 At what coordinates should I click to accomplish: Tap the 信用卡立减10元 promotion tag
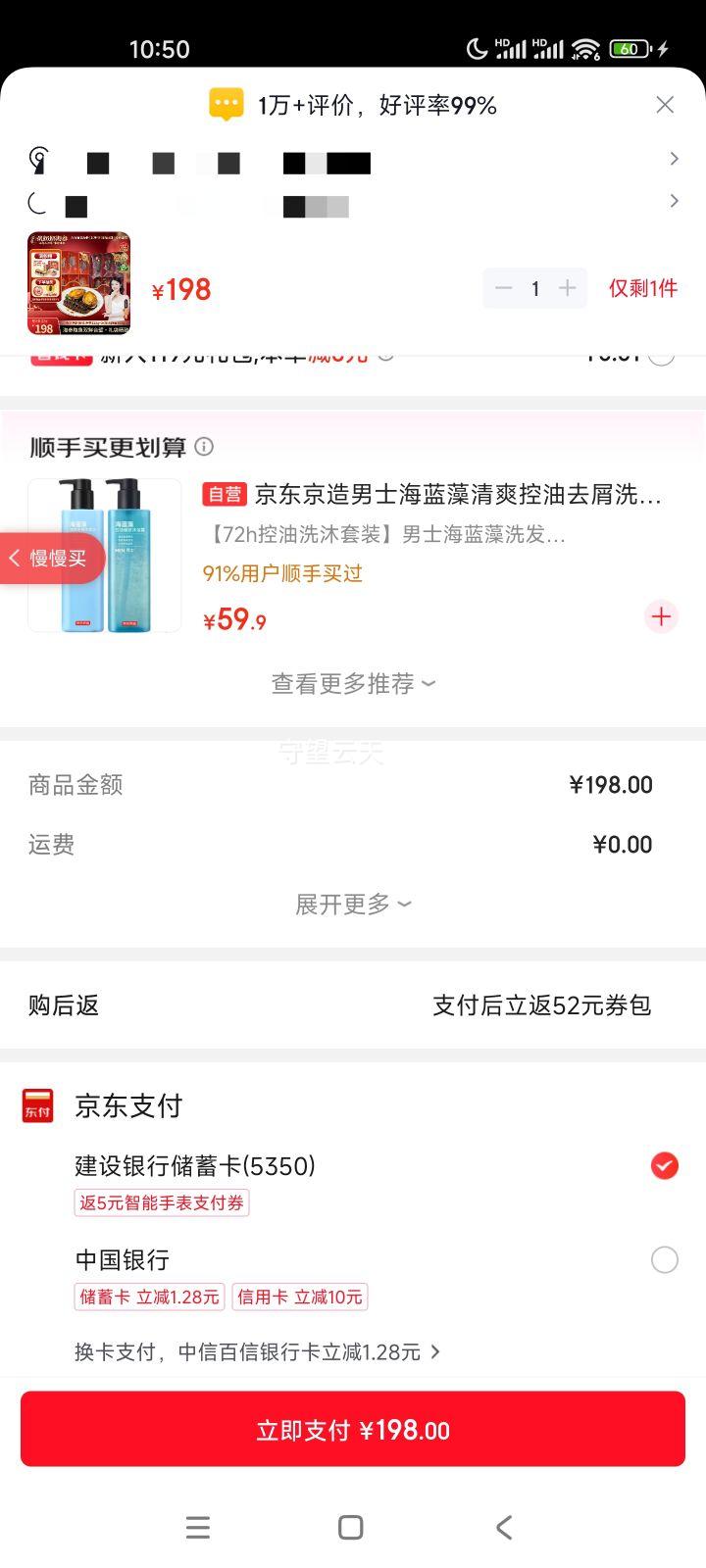click(x=298, y=1296)
